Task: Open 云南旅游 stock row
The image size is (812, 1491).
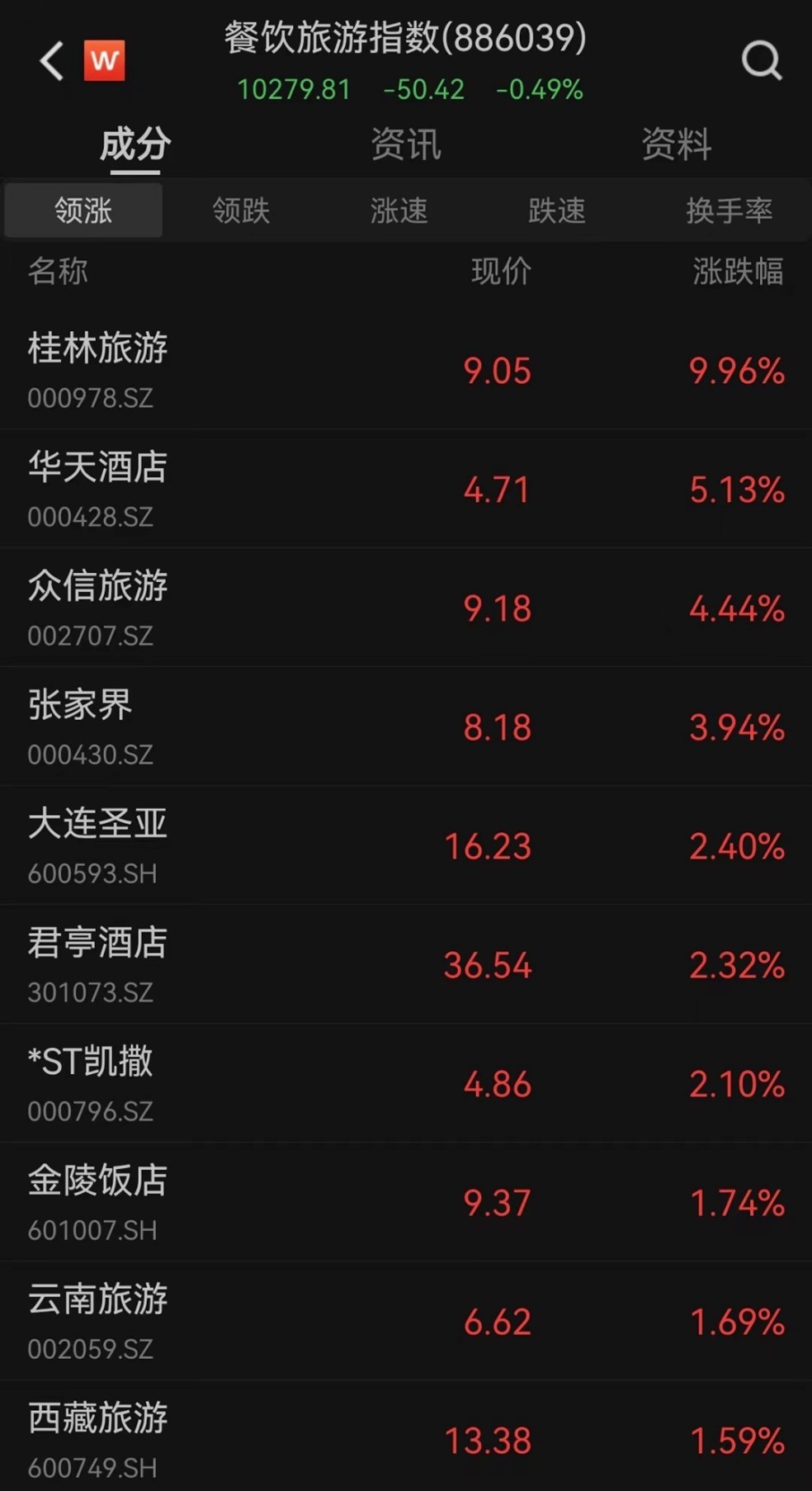Action: point(406,1321)
